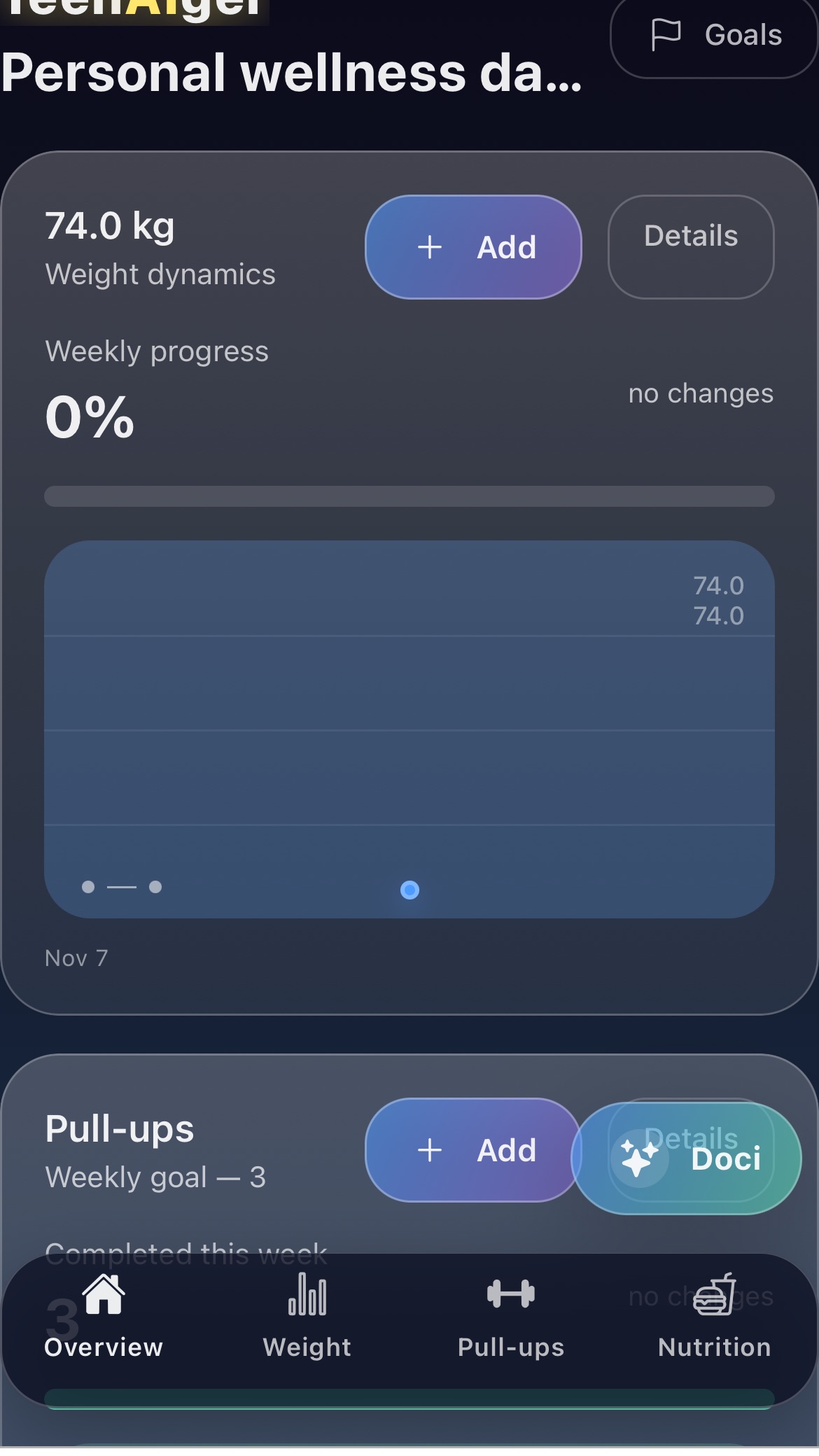Open the Doci assistant button

pyautogui.click(x=687, y=1158)
